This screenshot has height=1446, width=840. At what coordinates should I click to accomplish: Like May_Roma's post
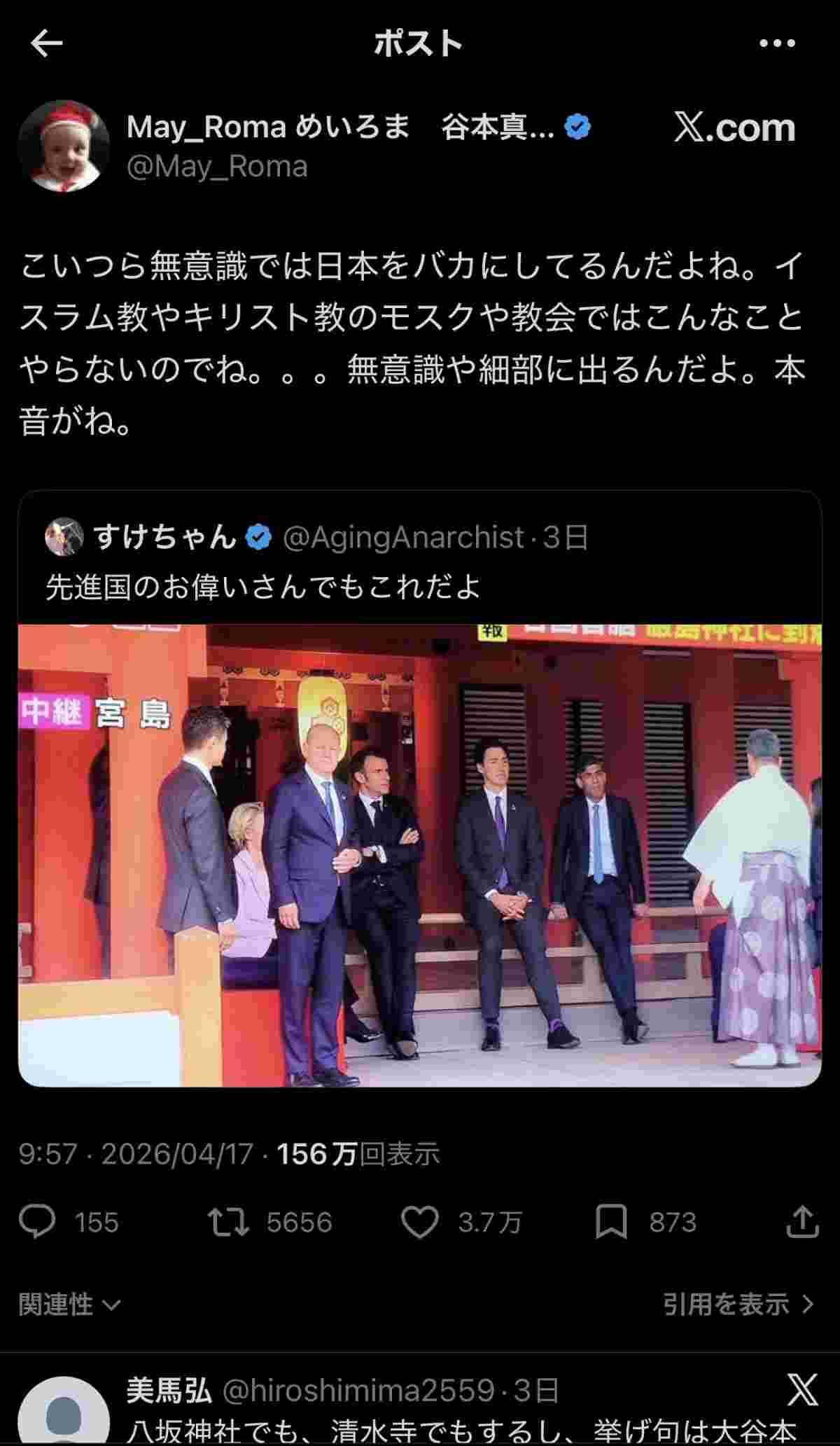419,1222
